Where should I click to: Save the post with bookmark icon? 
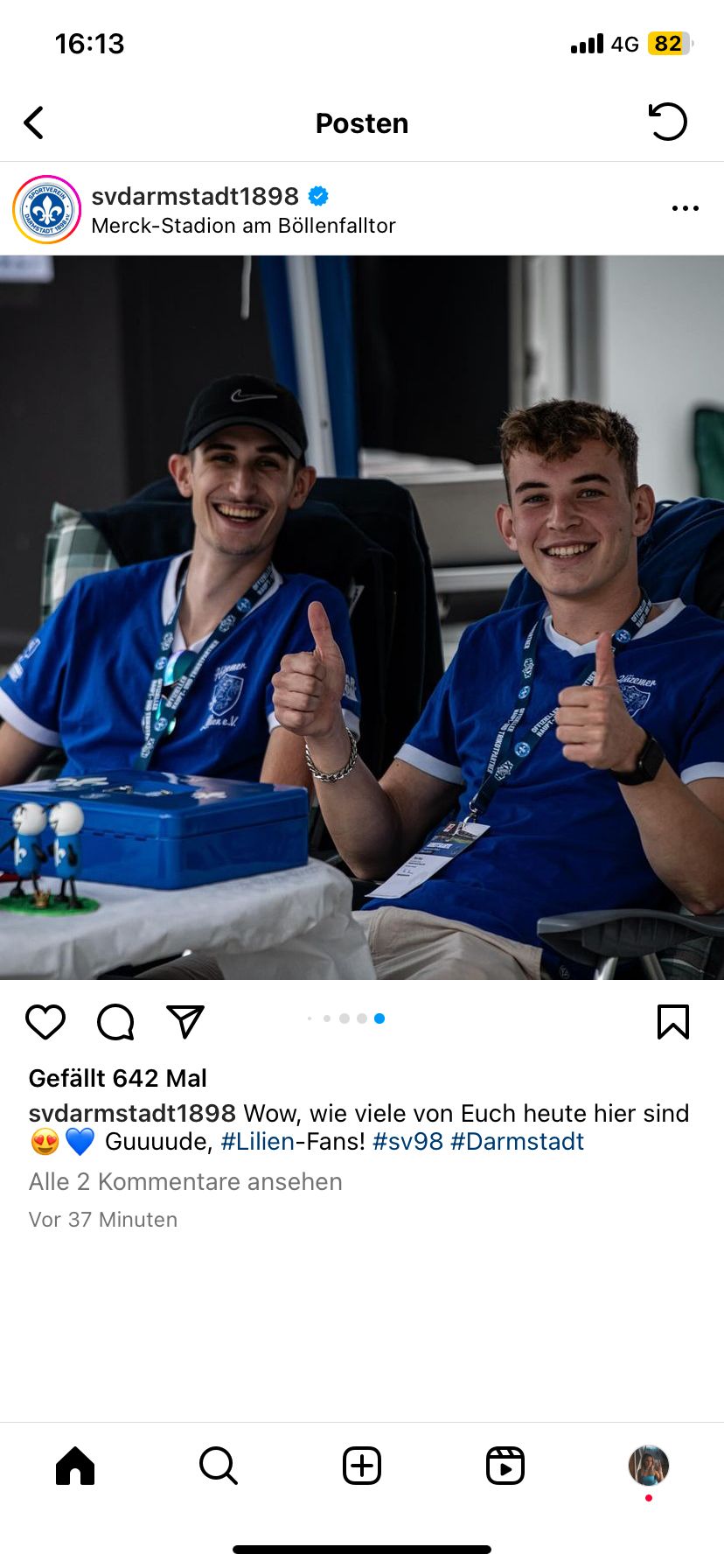click(x=673, y=1022)
